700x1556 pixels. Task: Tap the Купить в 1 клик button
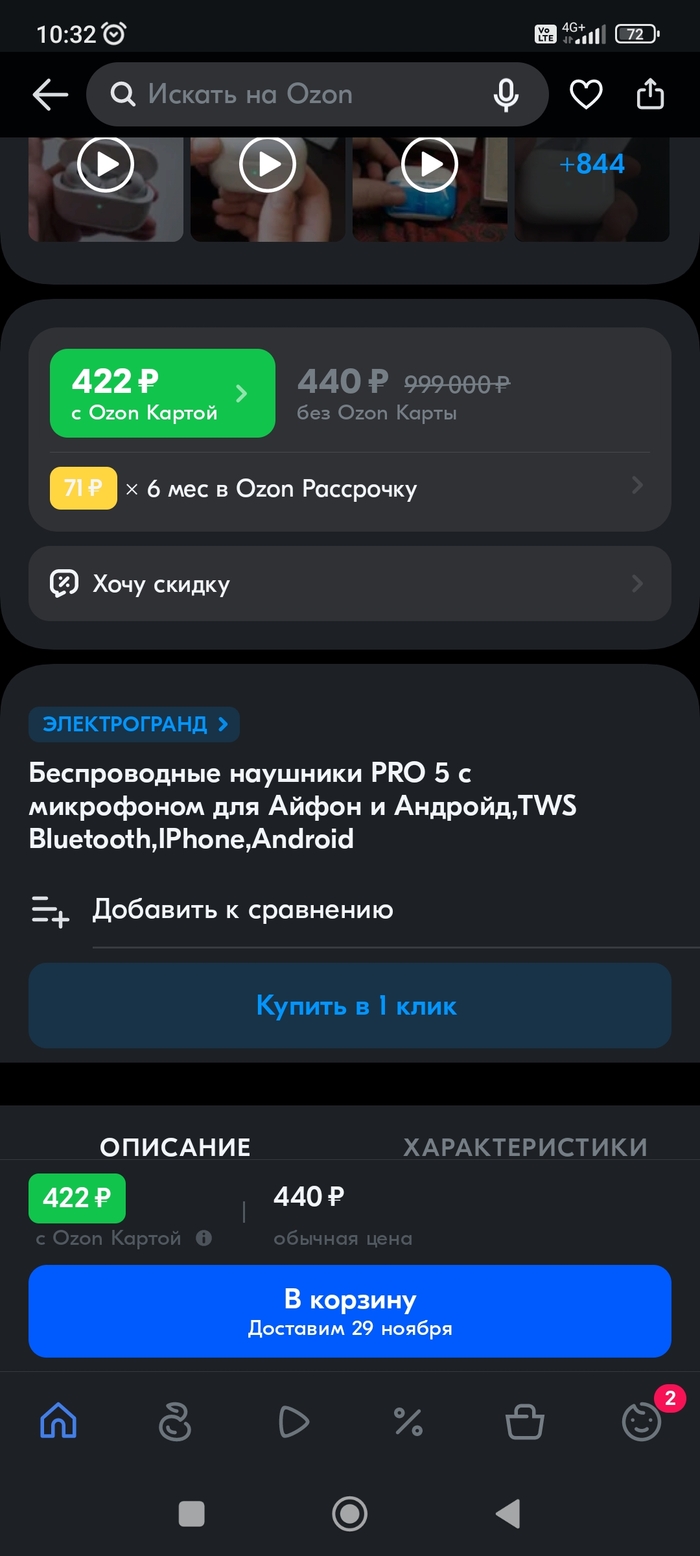click(349, 1006)
